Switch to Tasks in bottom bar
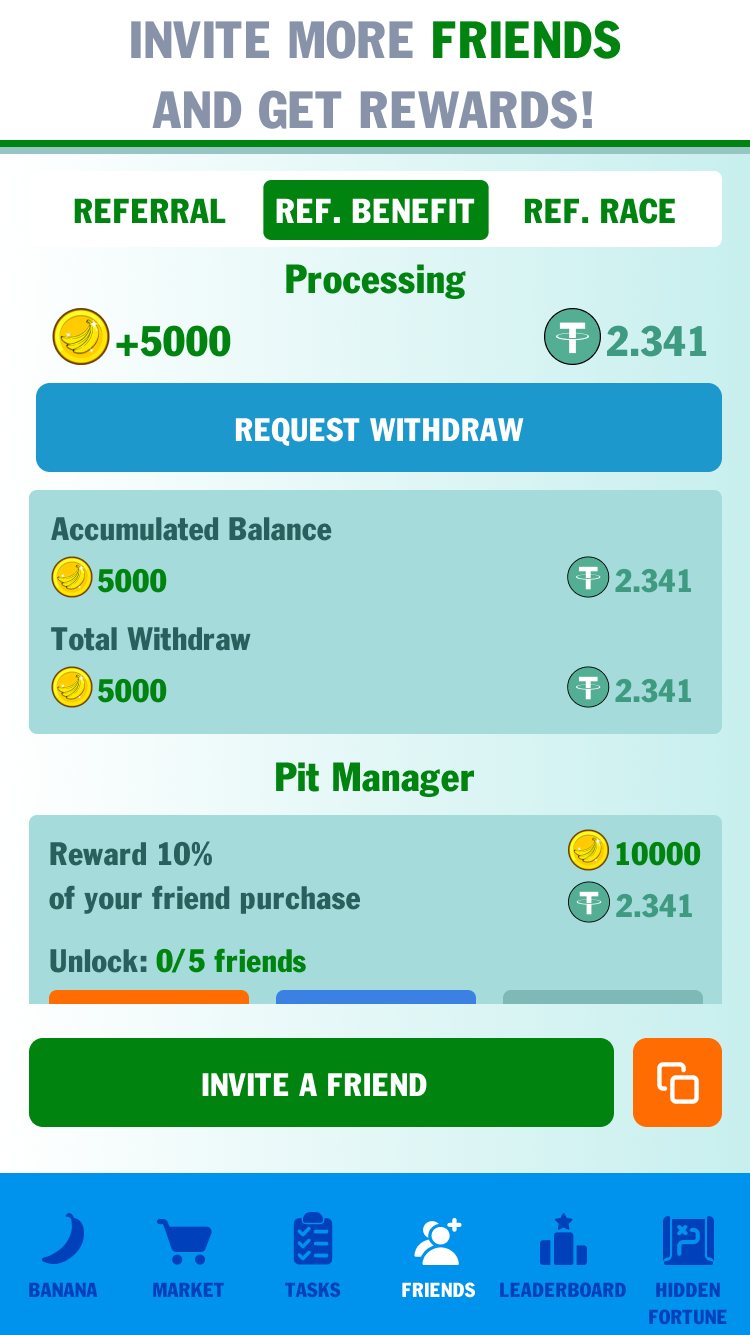 coord(312,1255)
